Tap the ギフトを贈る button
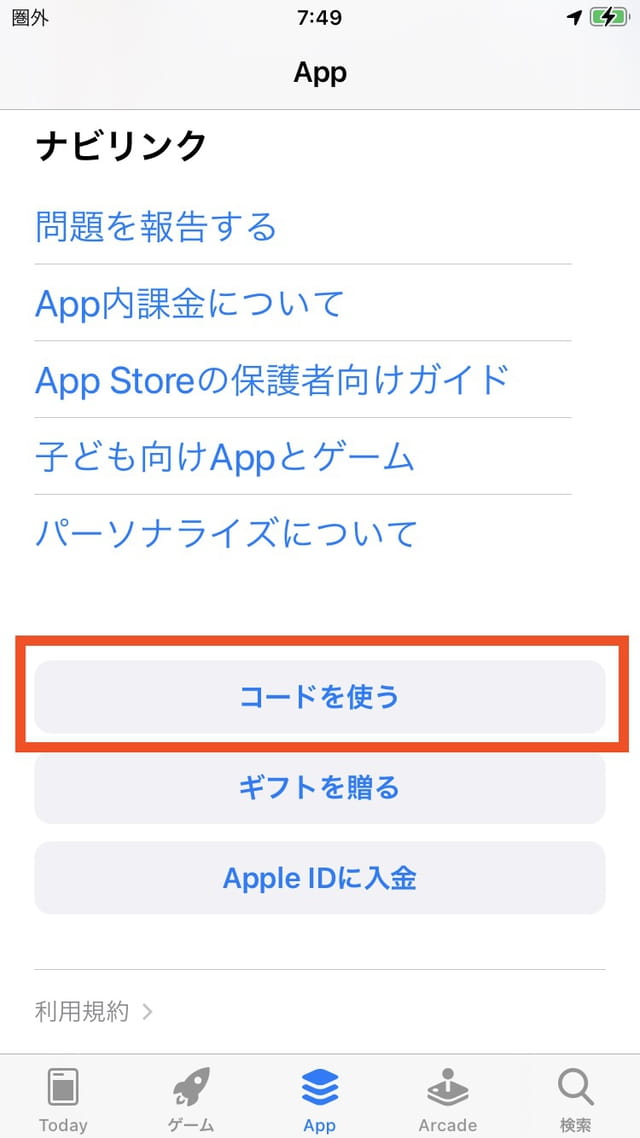The width and height of the screenshot is (640, 1138). point(320,788)
